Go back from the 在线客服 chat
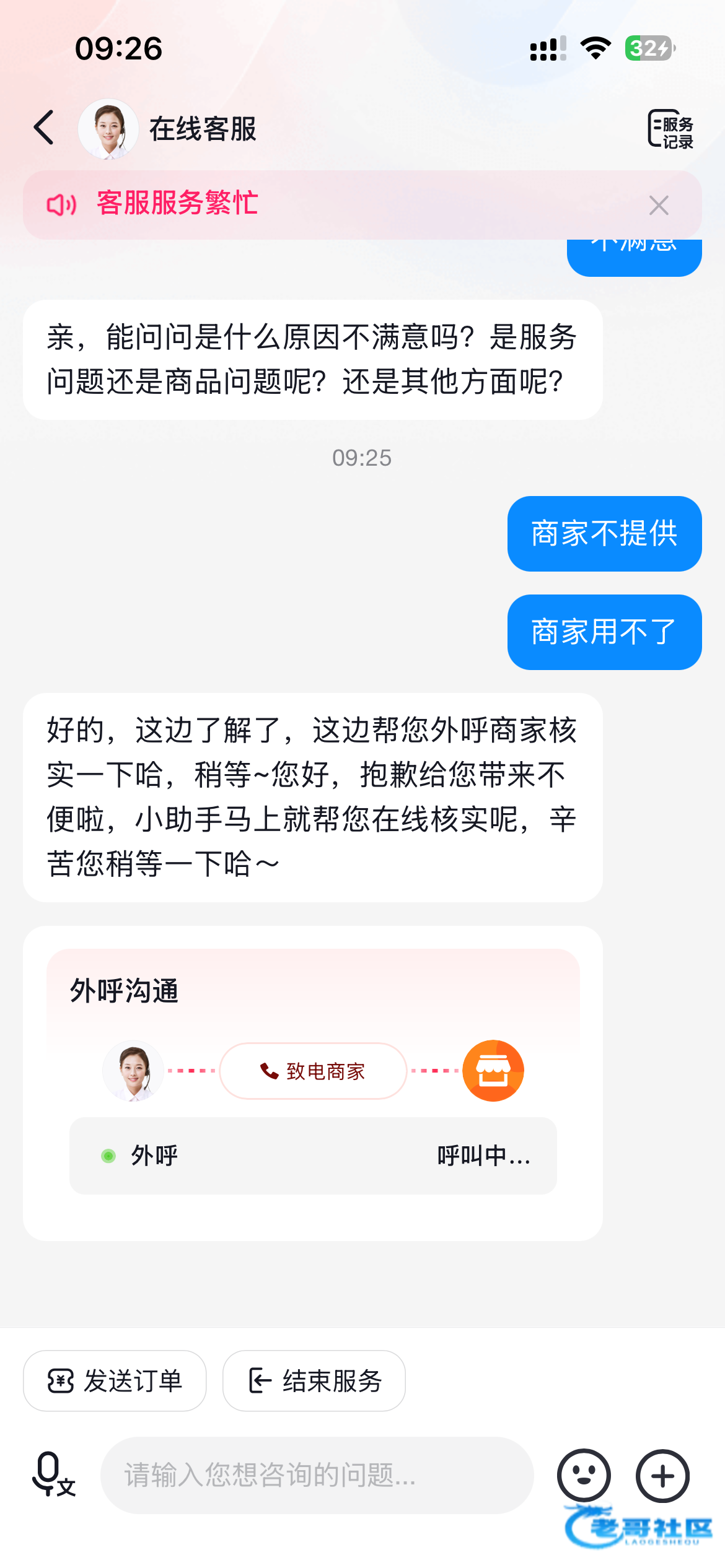Screen dimensions: 725x1568 [44, 128]
